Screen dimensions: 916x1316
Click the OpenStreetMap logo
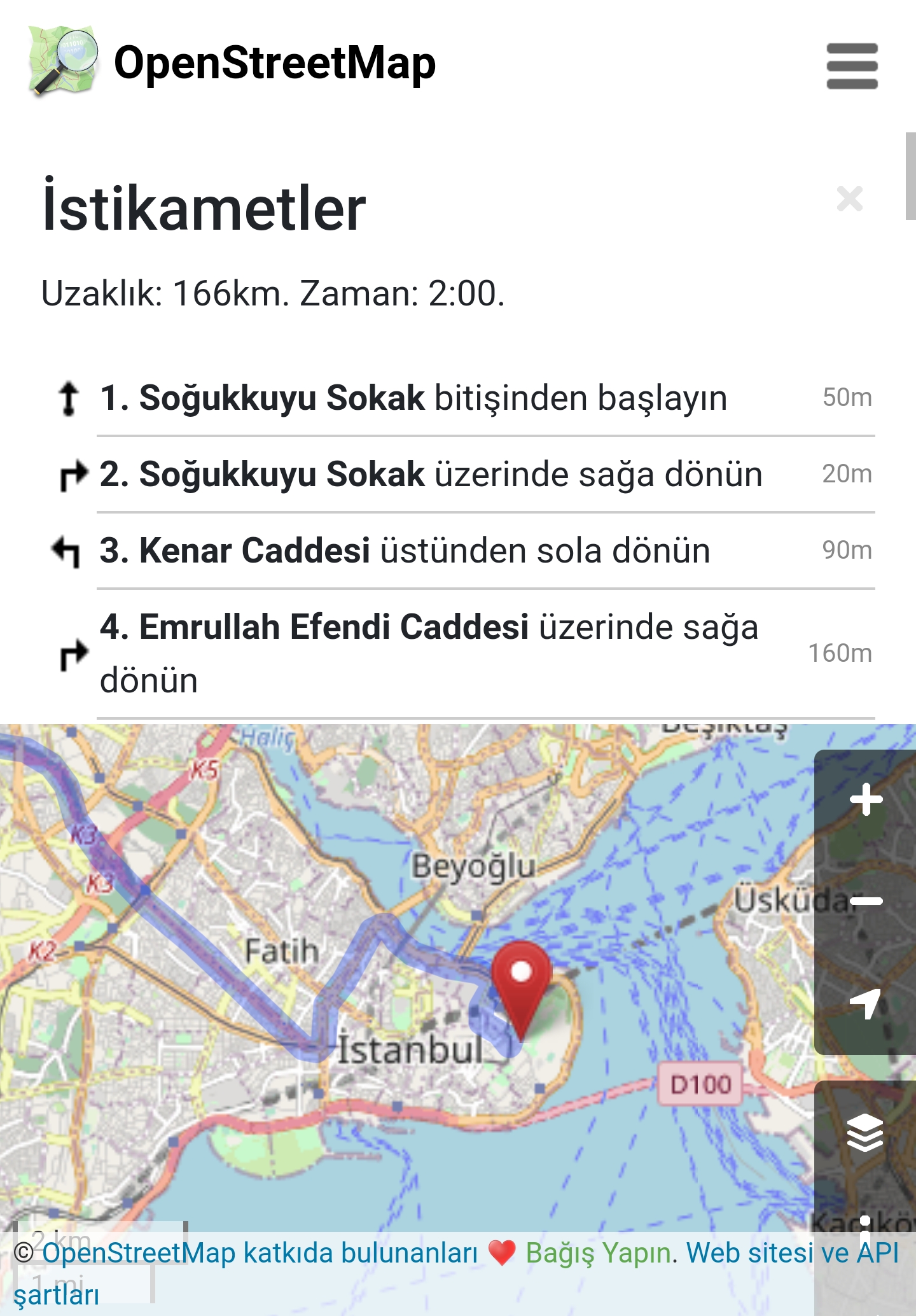[62, 60]
